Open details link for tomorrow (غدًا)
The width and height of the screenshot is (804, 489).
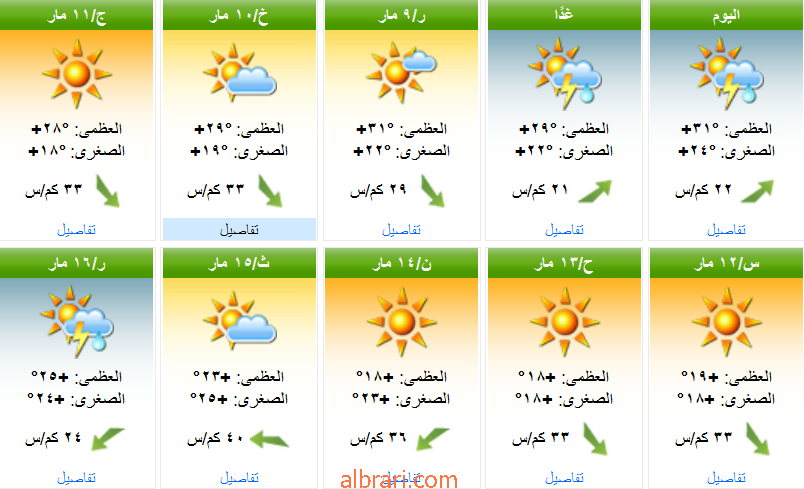[x=564, y=230]
